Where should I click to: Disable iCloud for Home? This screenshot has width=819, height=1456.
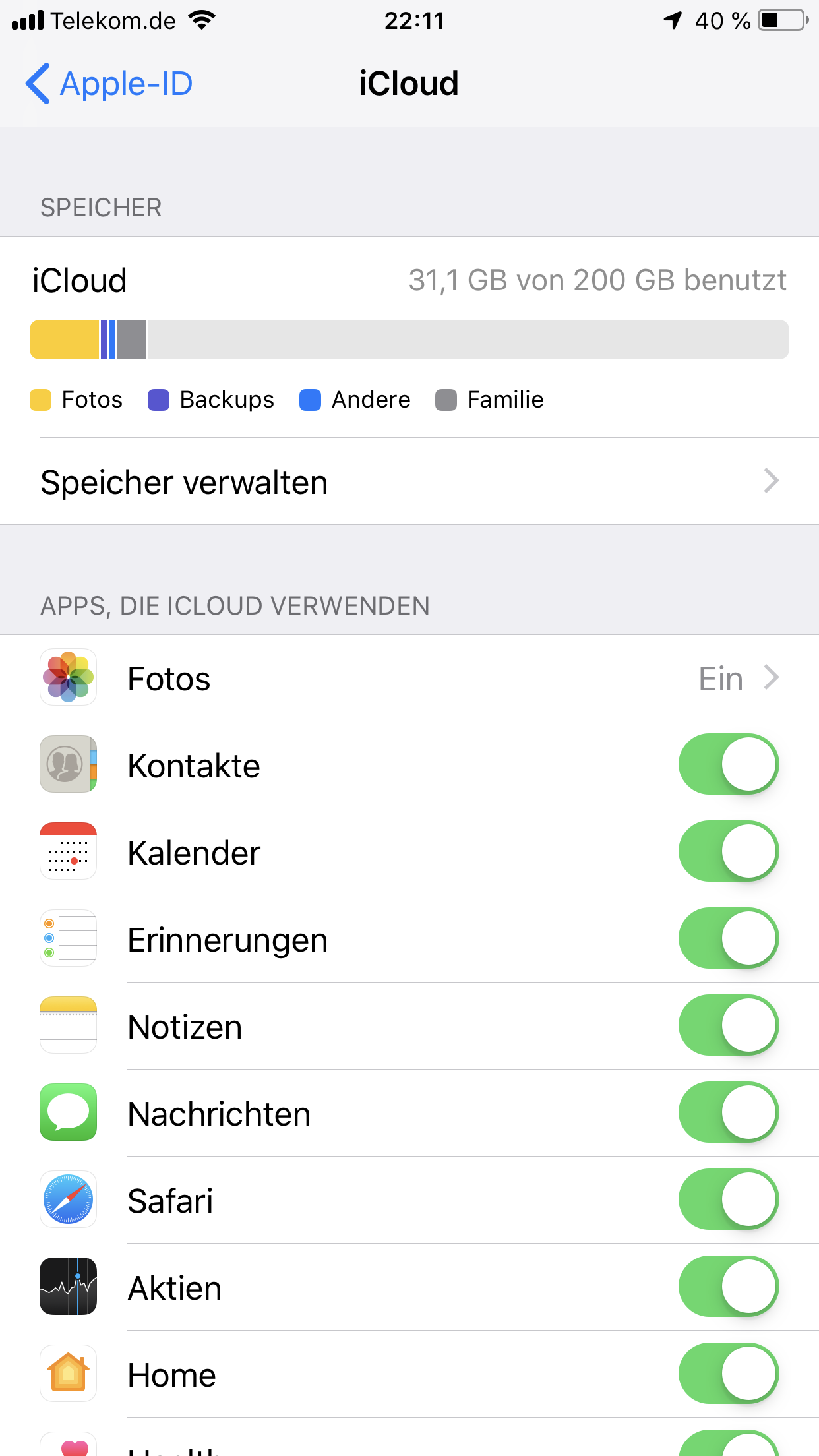[x=728, y=1374]
